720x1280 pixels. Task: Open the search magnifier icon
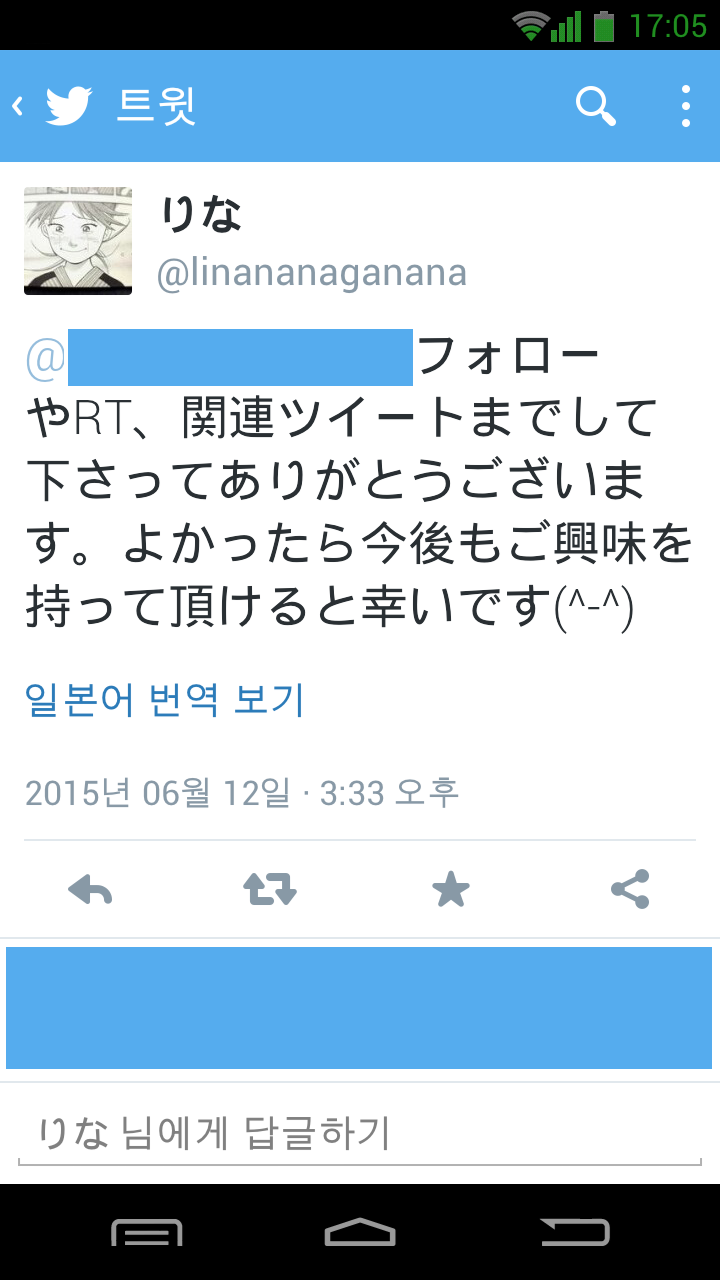[596, 106]
